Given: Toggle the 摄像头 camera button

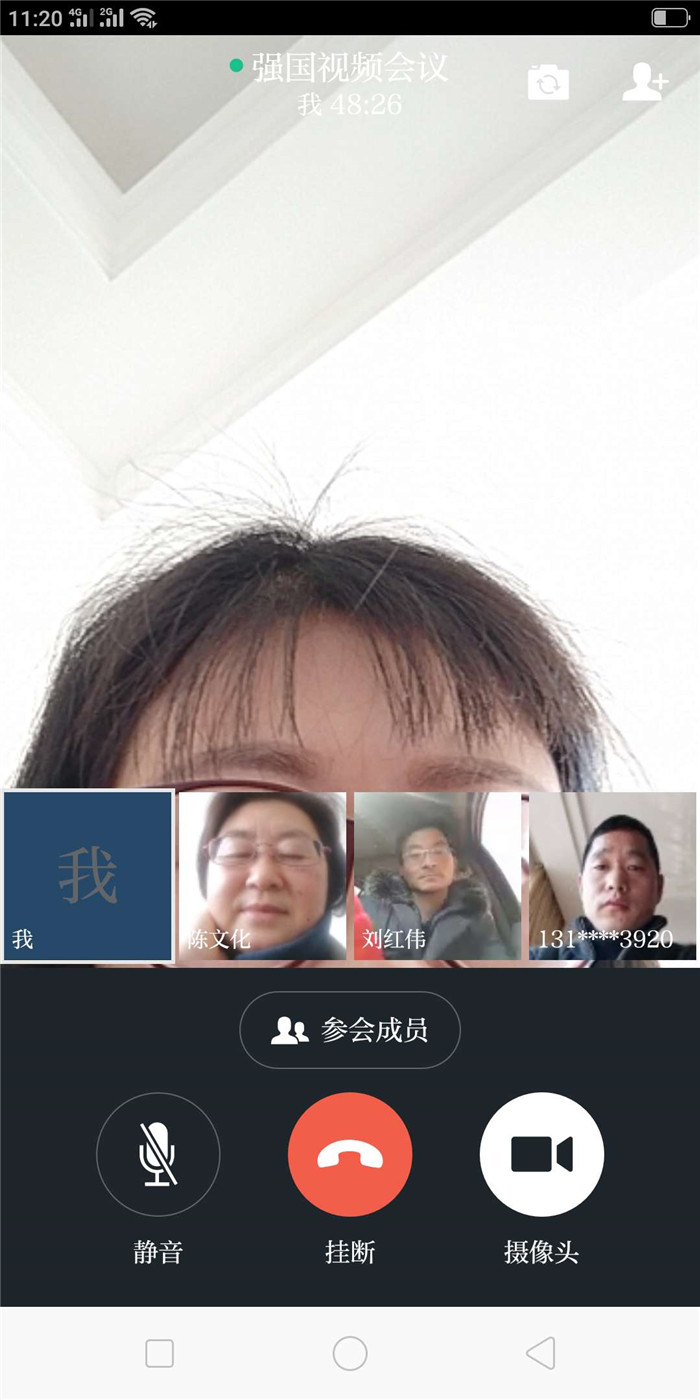Looking at the screenshot, I should tap(541, 1154).
